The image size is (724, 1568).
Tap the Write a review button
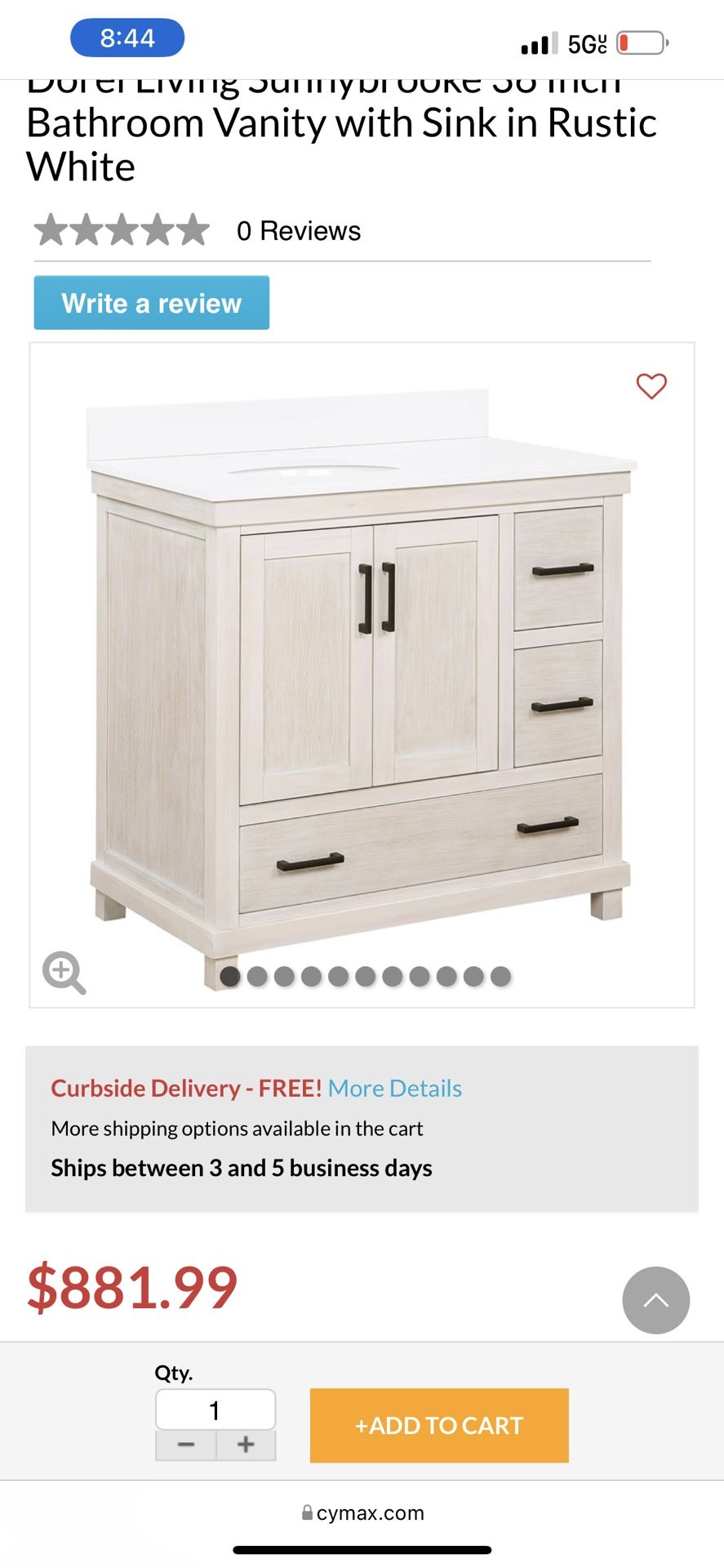pyautogui.click(x=150, y=302)
